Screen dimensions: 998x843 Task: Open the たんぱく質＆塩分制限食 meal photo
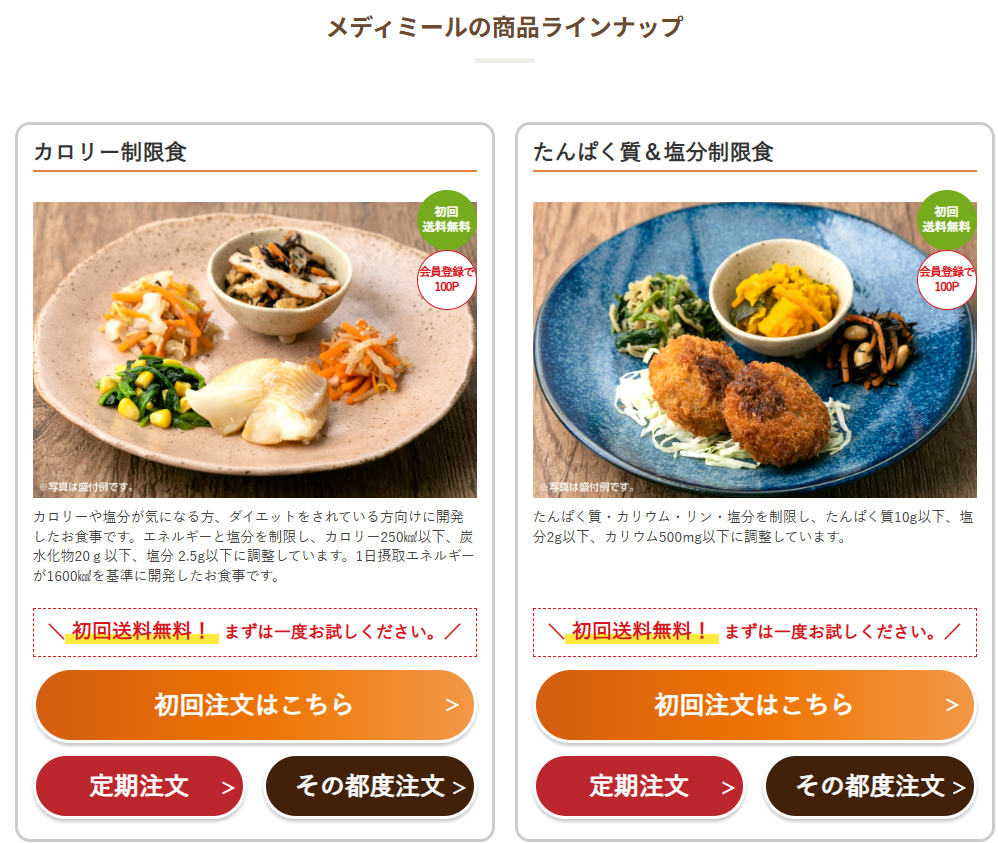tap(755, 350)
